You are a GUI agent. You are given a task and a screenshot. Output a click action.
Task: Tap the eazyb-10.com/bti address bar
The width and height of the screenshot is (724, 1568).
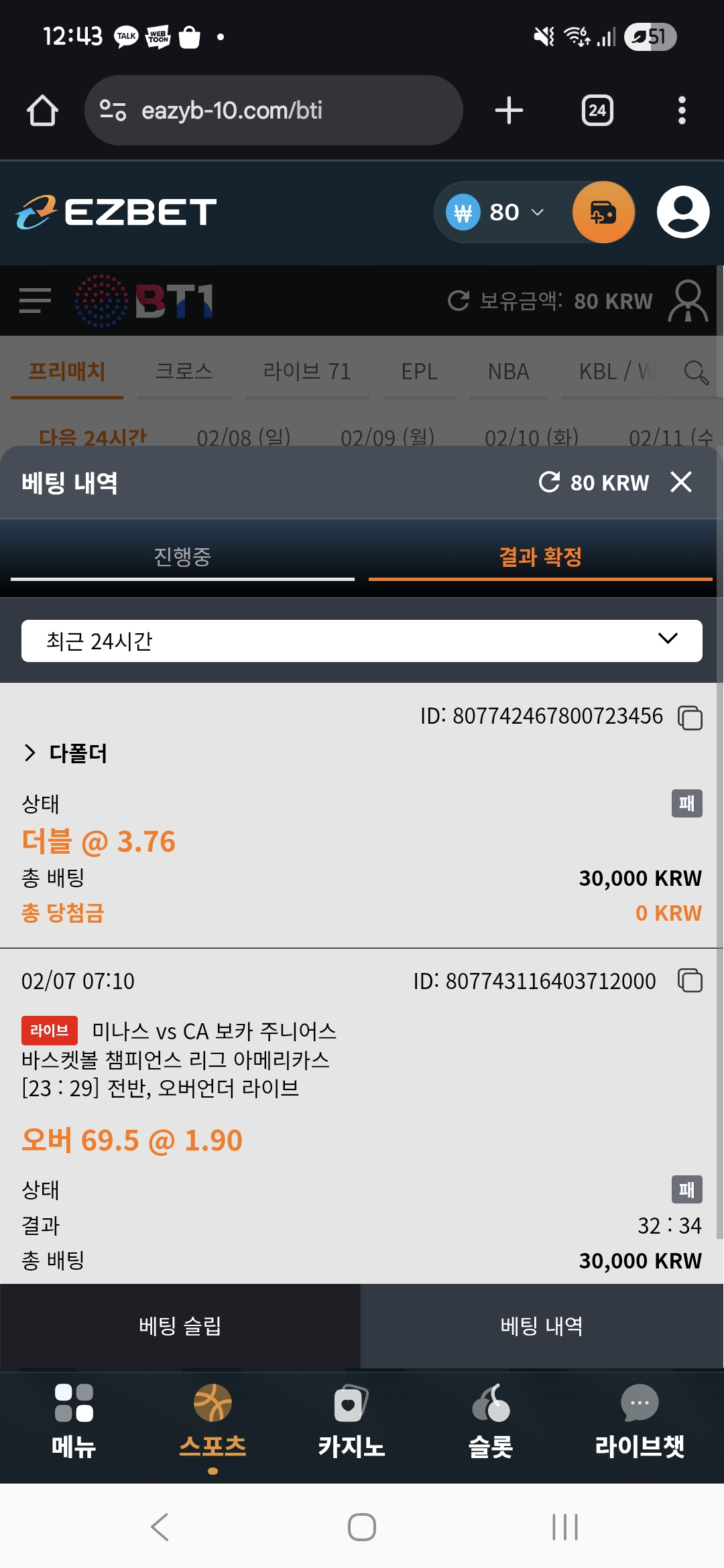[x=274, y=111]
